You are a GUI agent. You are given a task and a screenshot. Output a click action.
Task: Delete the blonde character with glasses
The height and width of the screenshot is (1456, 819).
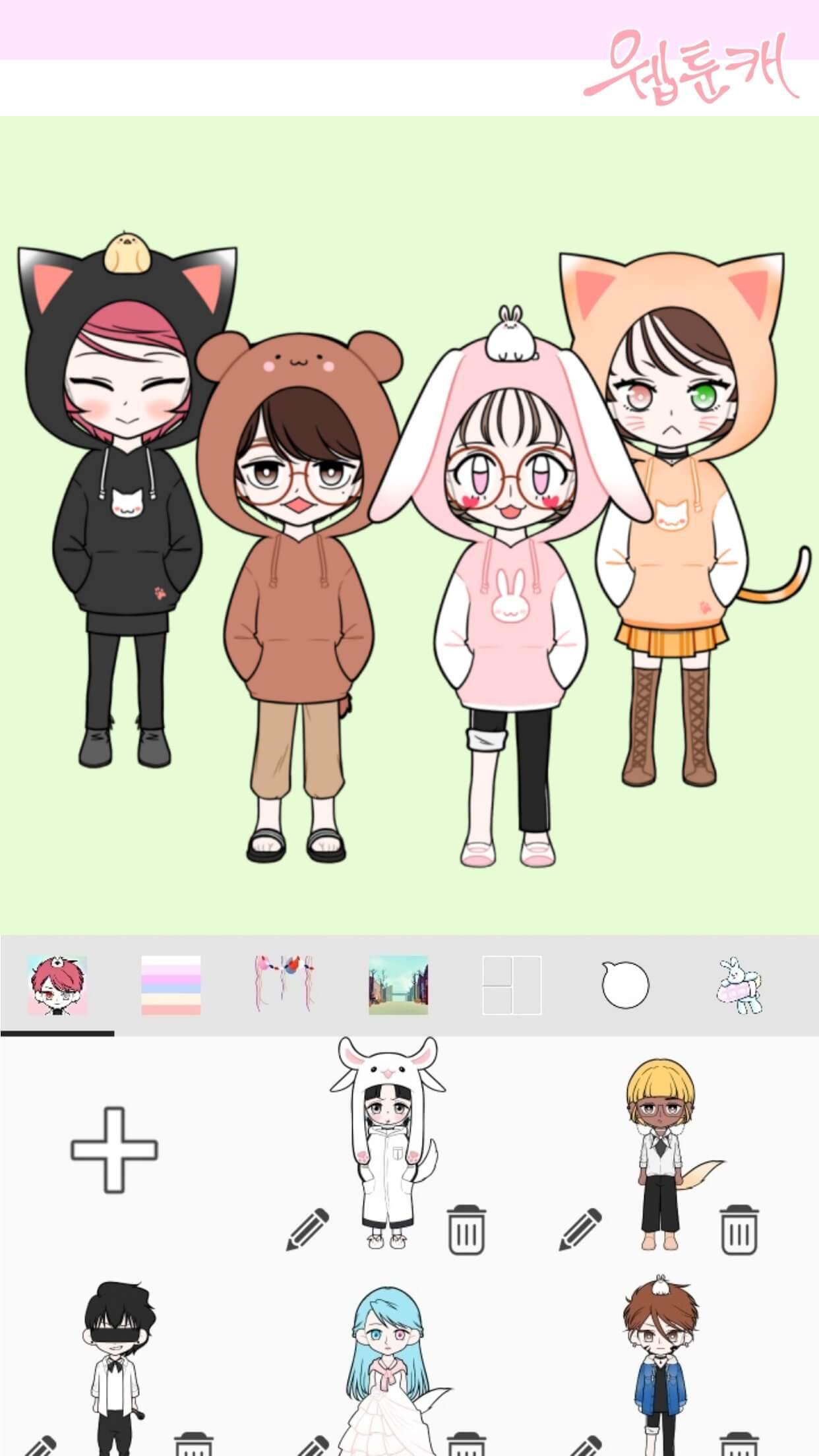(739, 1229)
